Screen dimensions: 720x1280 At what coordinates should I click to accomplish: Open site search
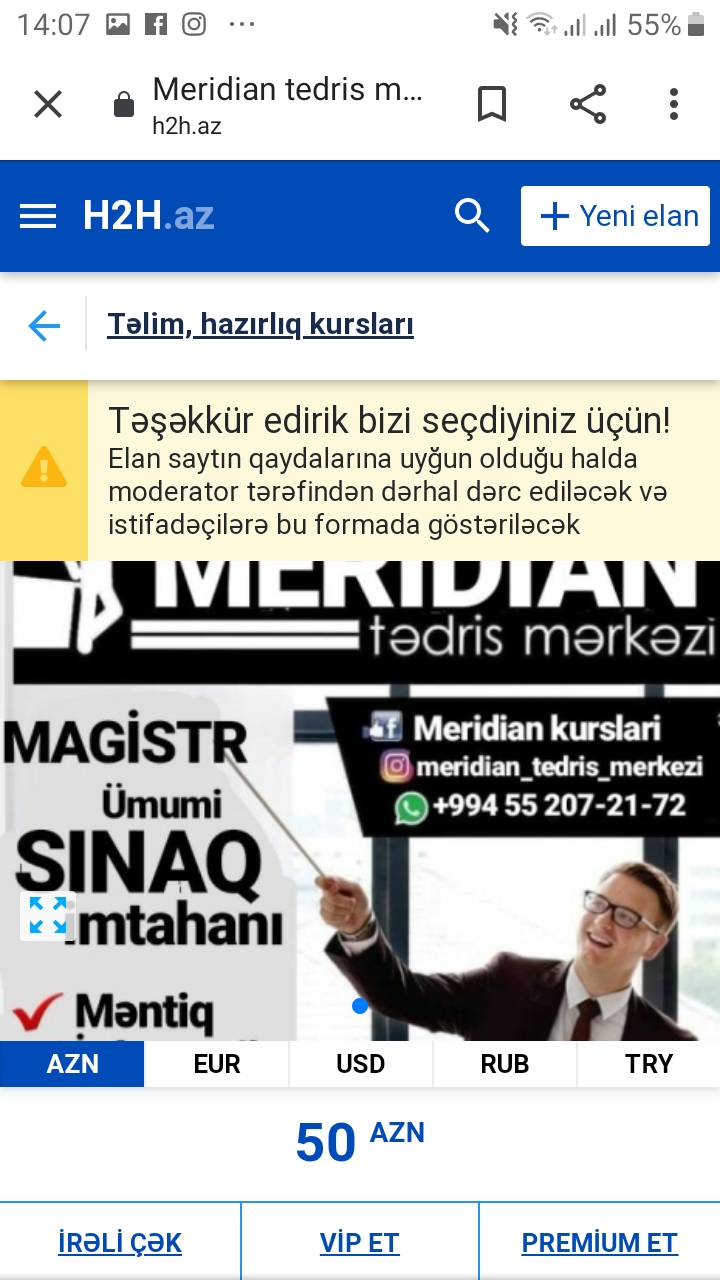tap(472, 216)
